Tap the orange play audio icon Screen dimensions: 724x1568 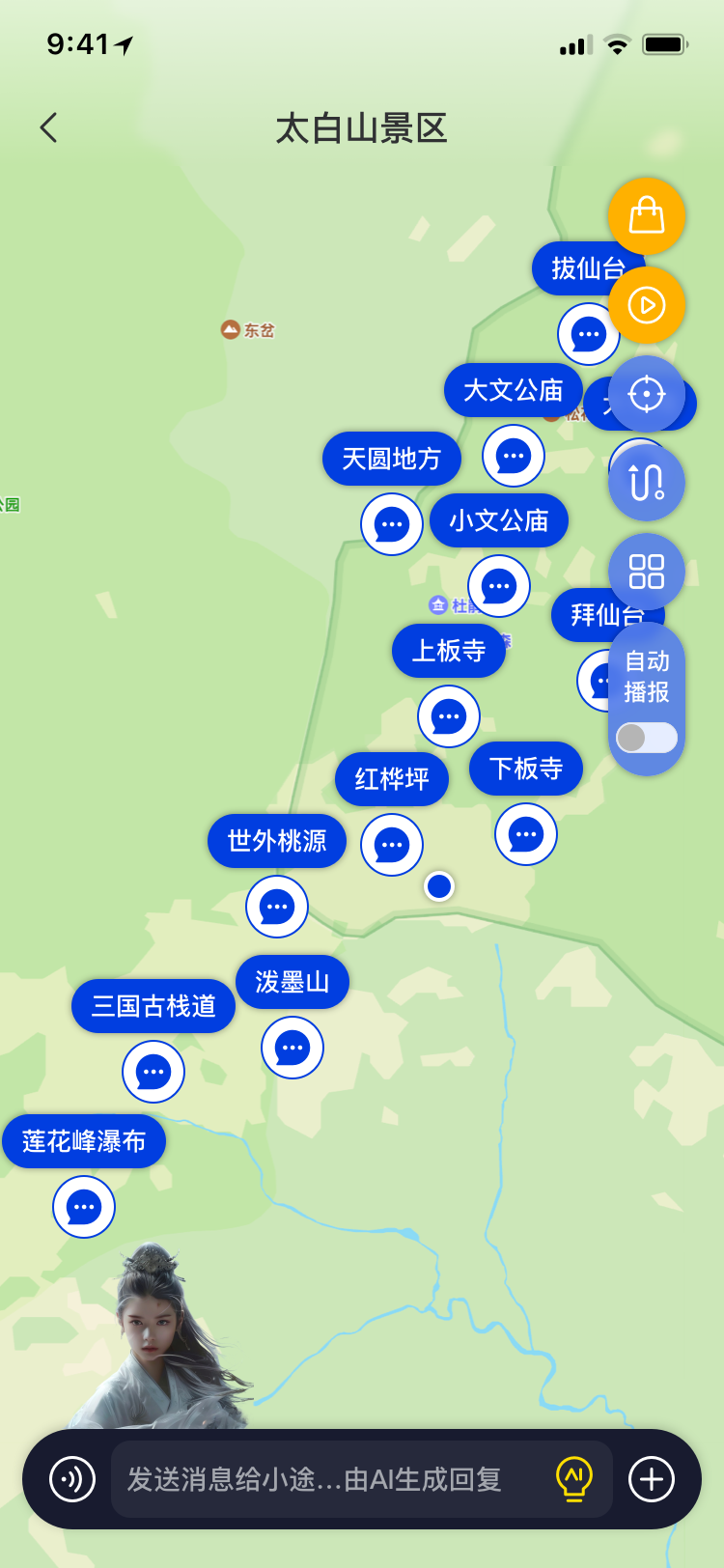(x=647, y=305)
